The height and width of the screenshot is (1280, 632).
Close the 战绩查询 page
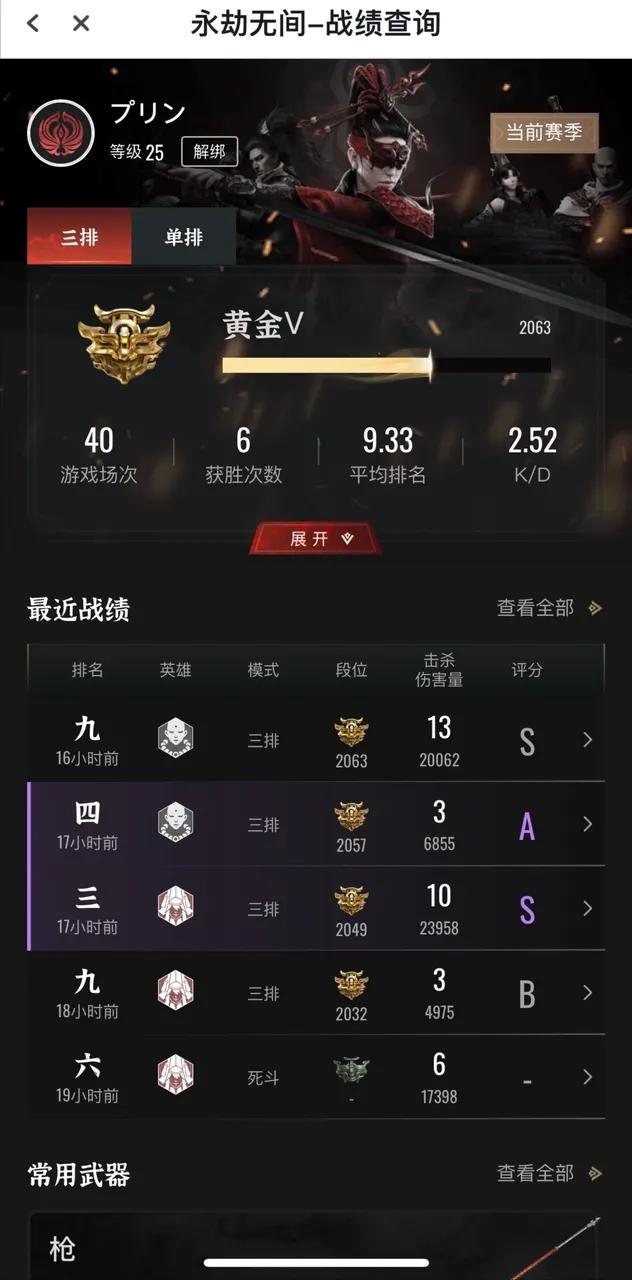(x=82, y=23)
